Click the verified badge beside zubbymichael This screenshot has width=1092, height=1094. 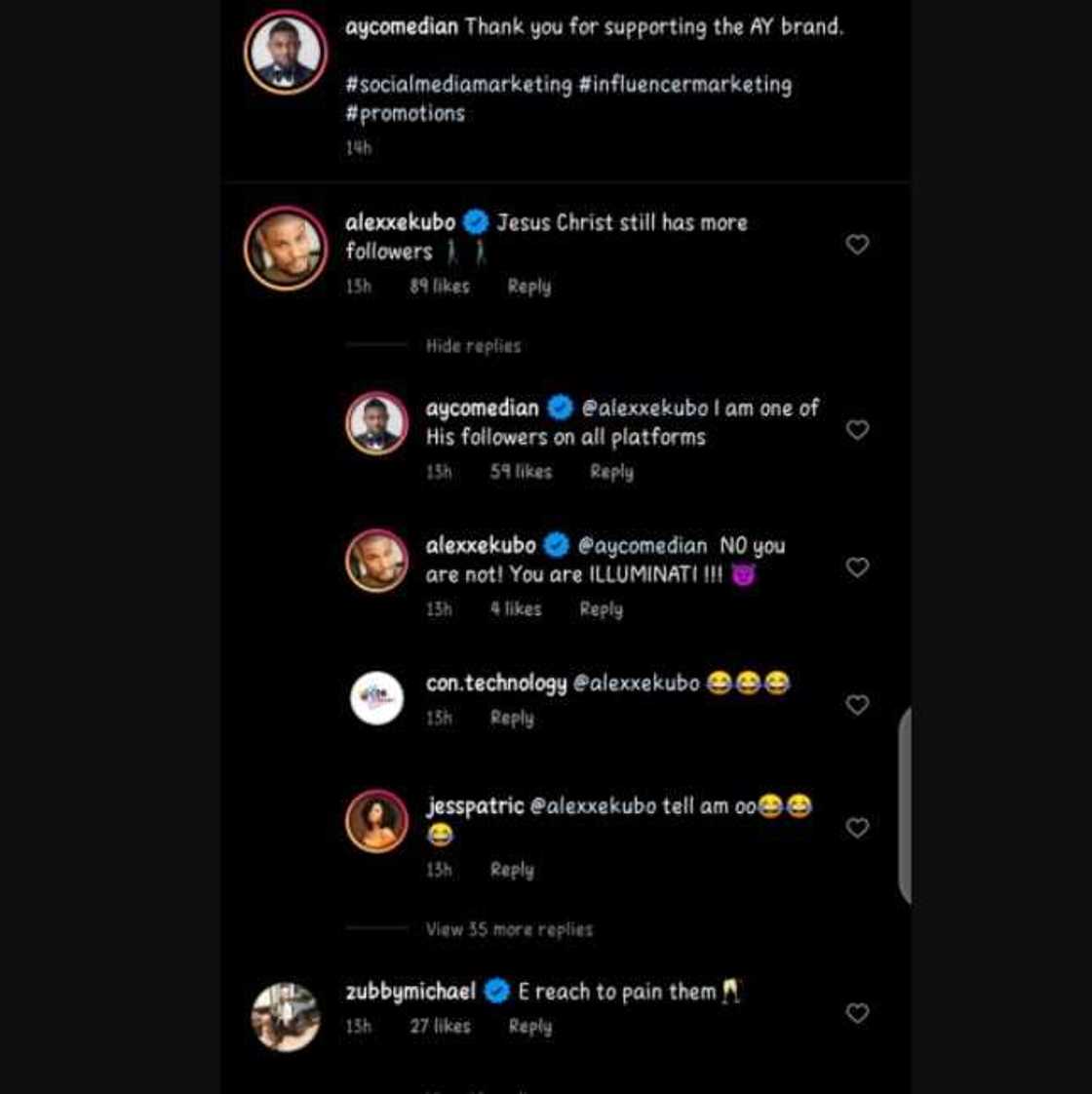[x=497, y=992]
